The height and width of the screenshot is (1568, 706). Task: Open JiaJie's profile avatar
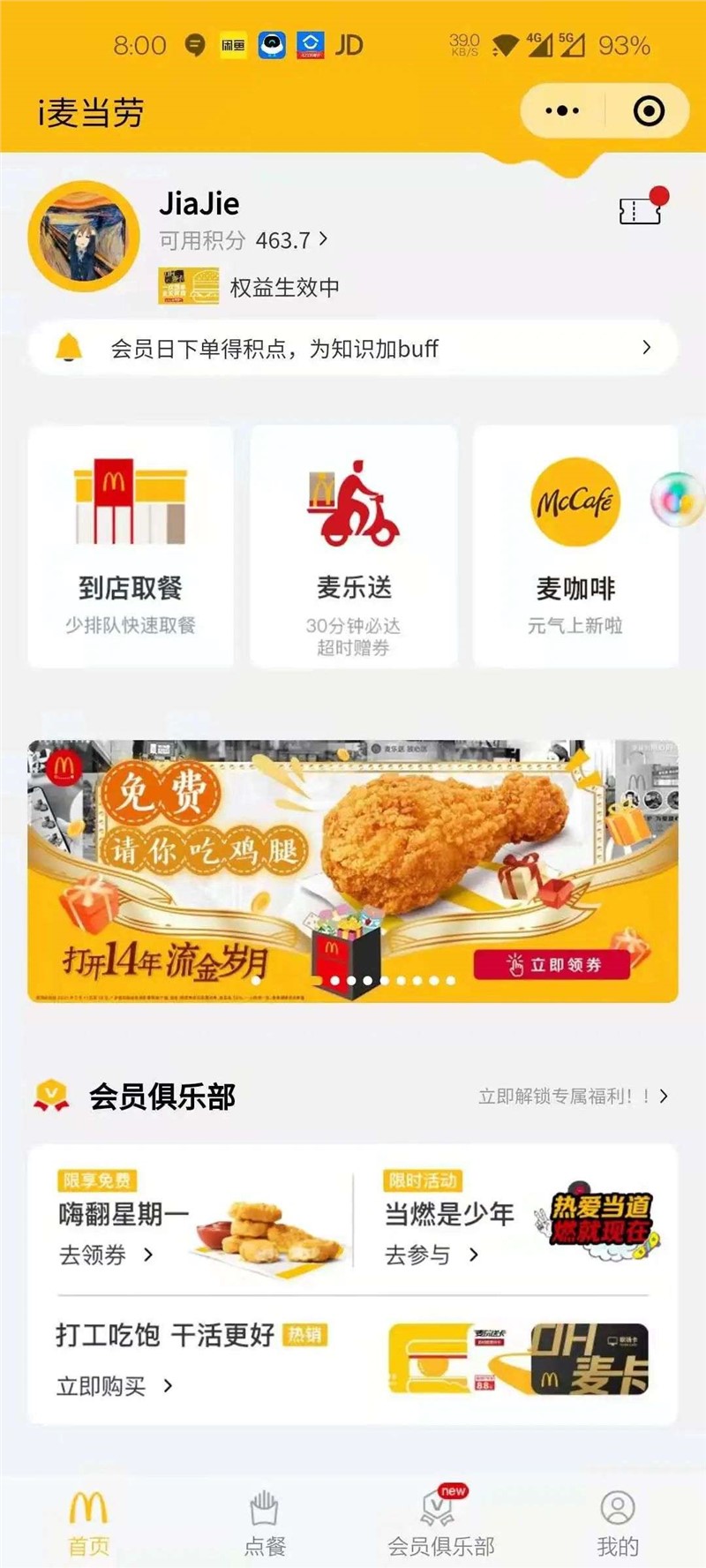click(x=84, y=237)
